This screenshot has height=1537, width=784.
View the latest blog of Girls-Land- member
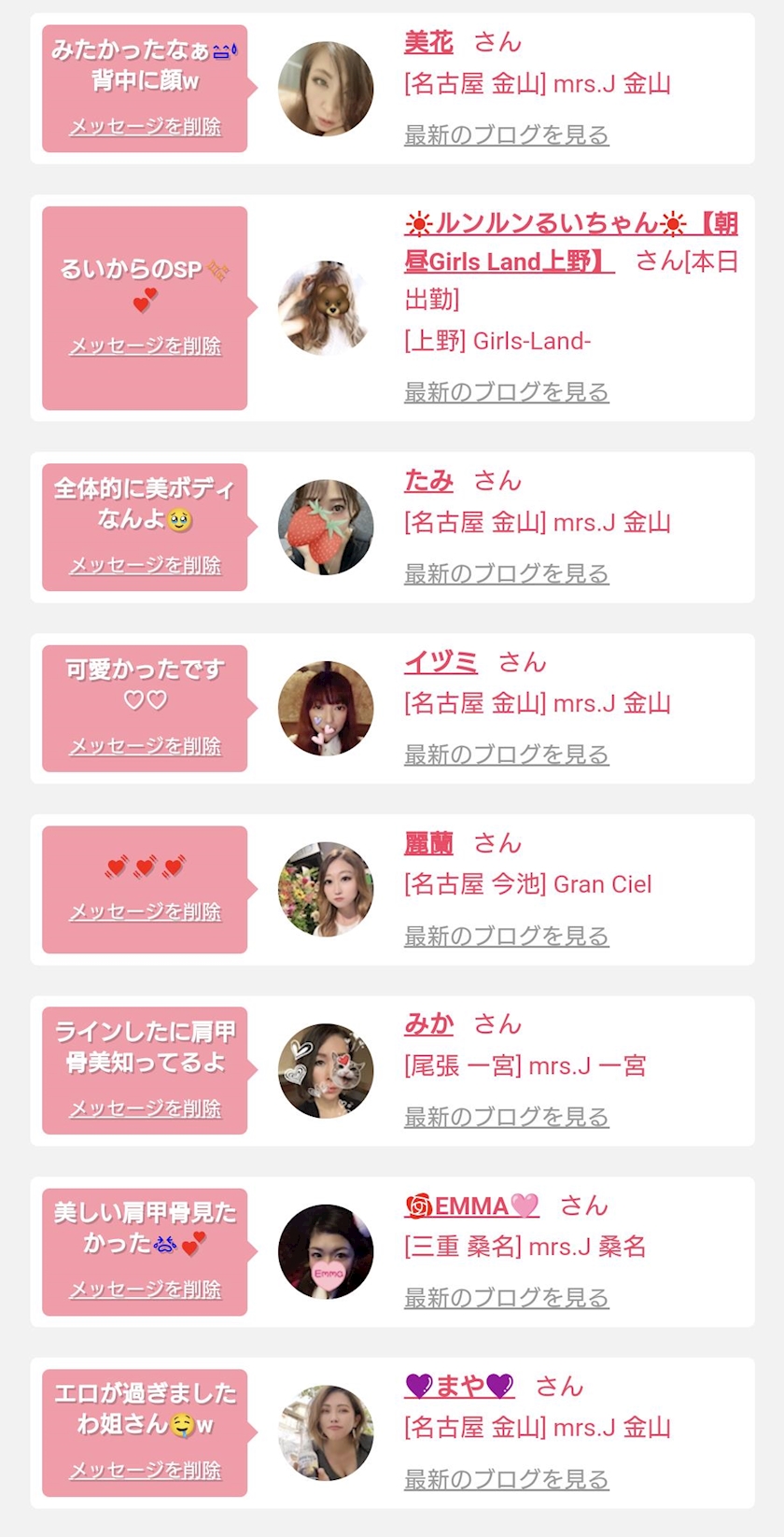(506, 392)
